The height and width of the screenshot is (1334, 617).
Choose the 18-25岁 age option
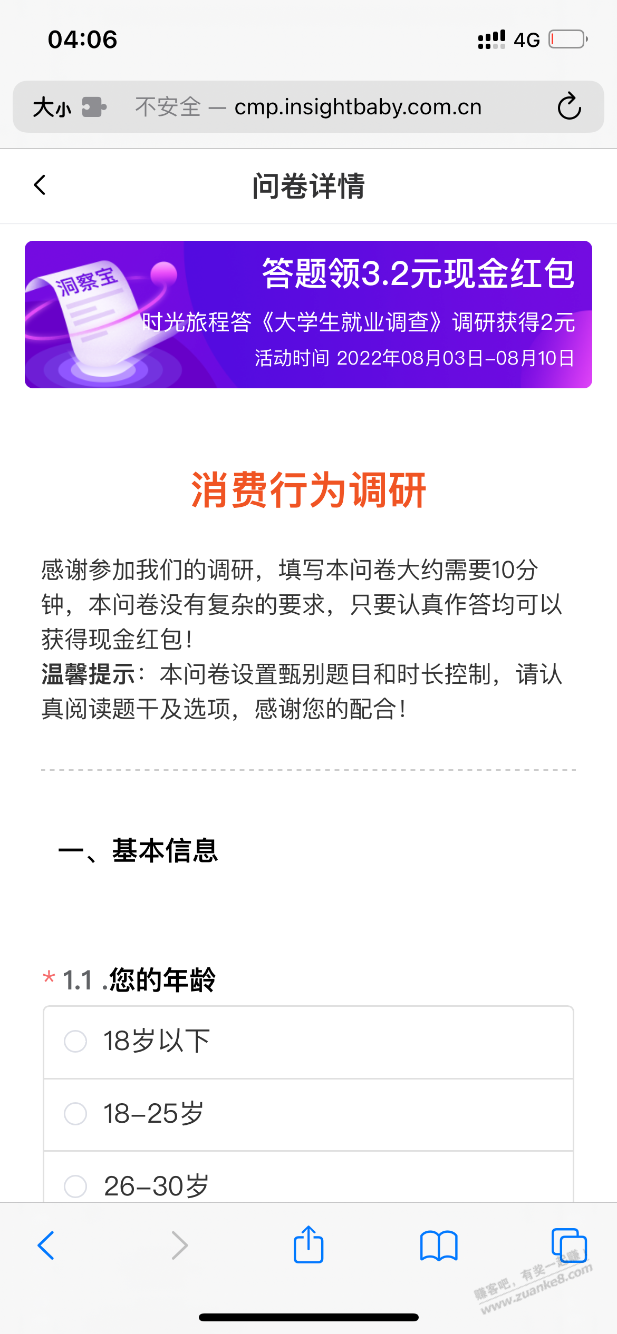point(308,1114)
